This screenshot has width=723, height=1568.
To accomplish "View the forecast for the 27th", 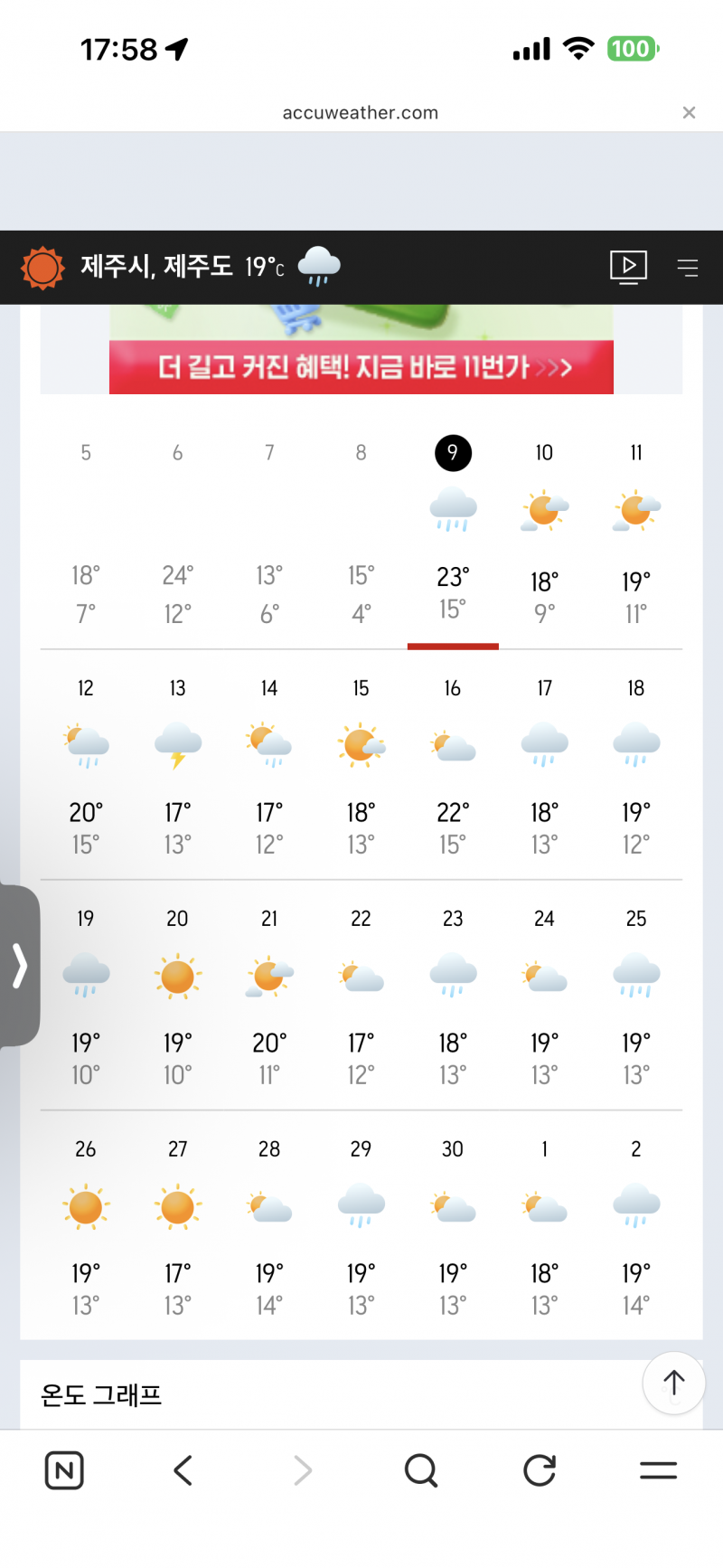I will click(x=178, y=1230).
